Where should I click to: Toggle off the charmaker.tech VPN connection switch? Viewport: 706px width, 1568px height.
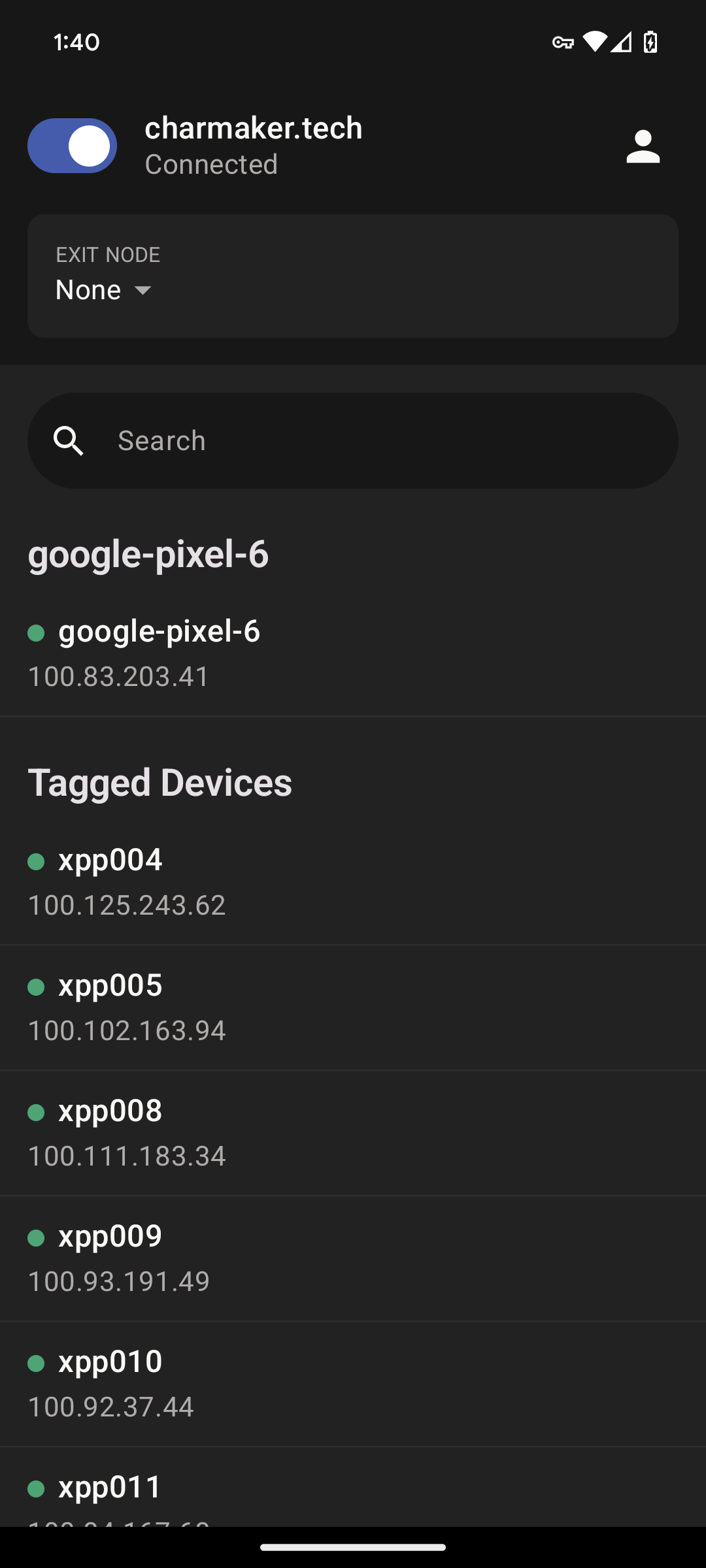click(72, 146)
